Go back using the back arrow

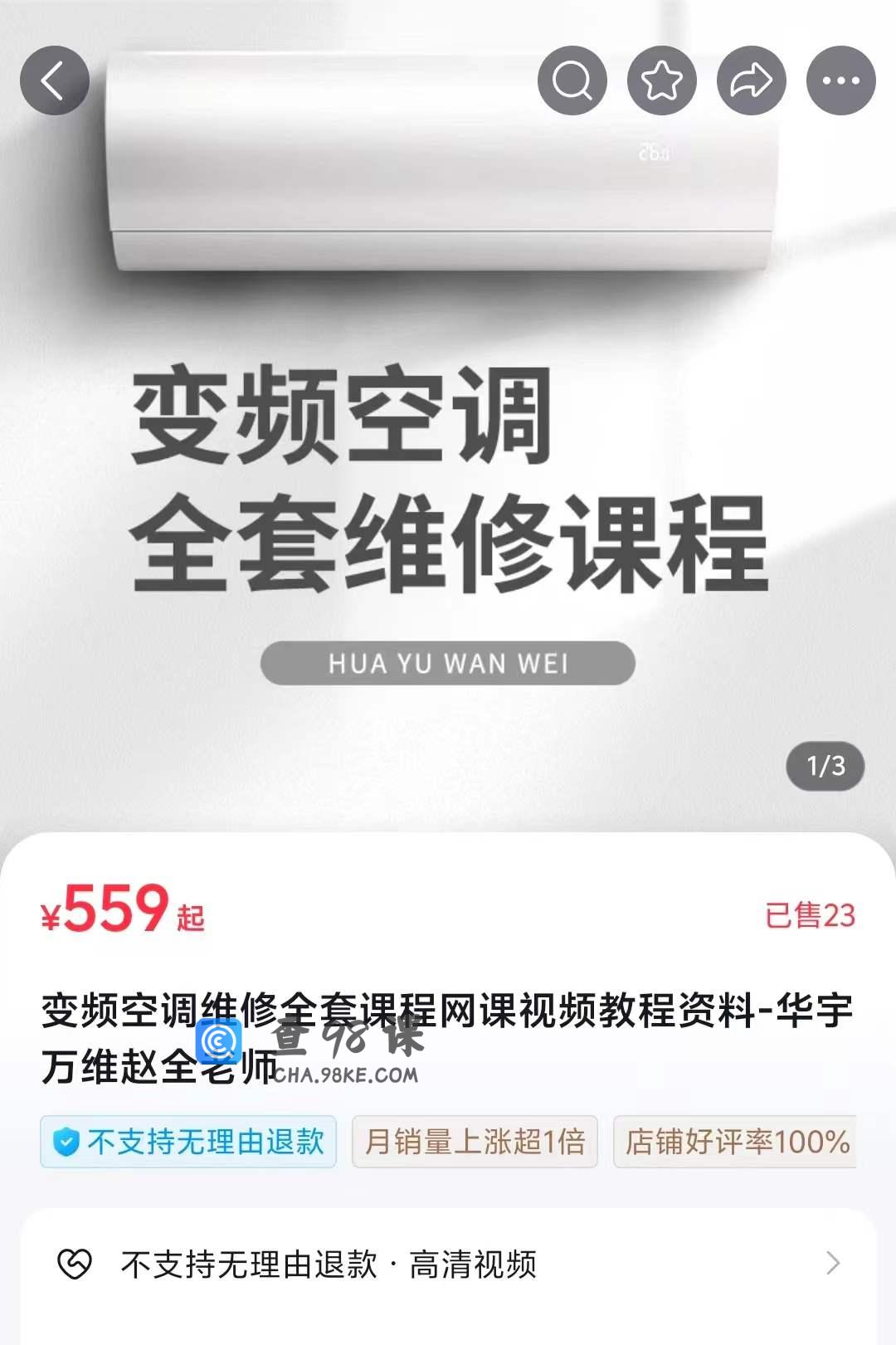[54, 80]
